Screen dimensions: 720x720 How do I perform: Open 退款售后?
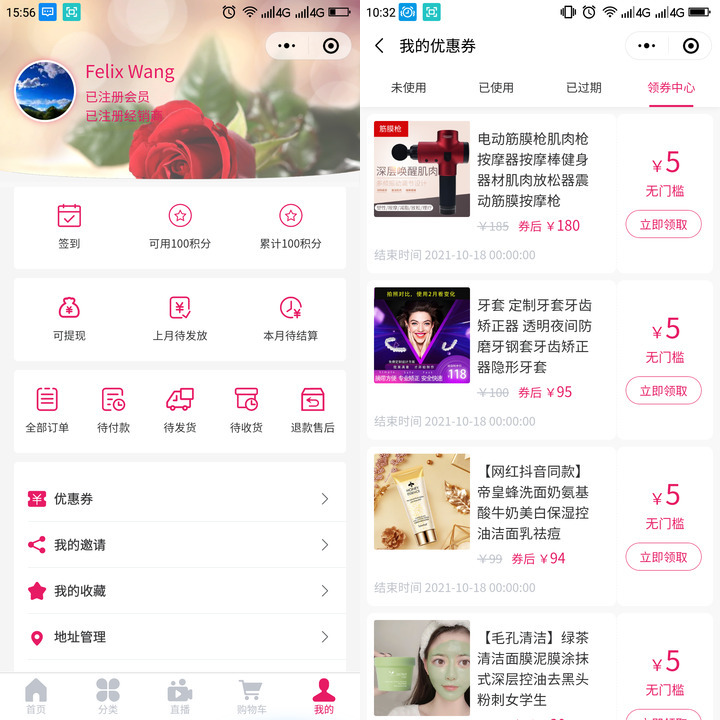pyautogui.click(x=312, y=410)
